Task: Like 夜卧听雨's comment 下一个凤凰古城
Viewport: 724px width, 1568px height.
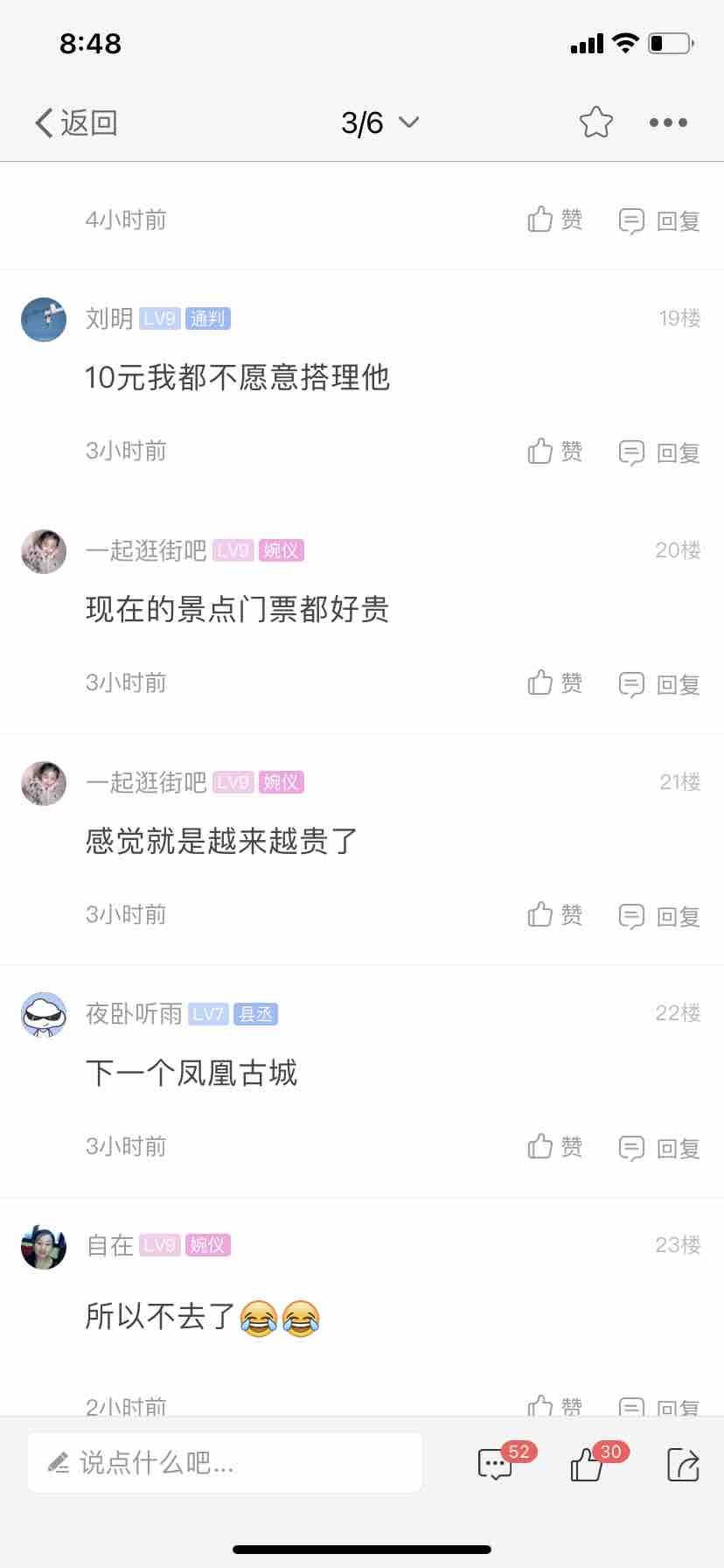Action: click(554, 1147)
